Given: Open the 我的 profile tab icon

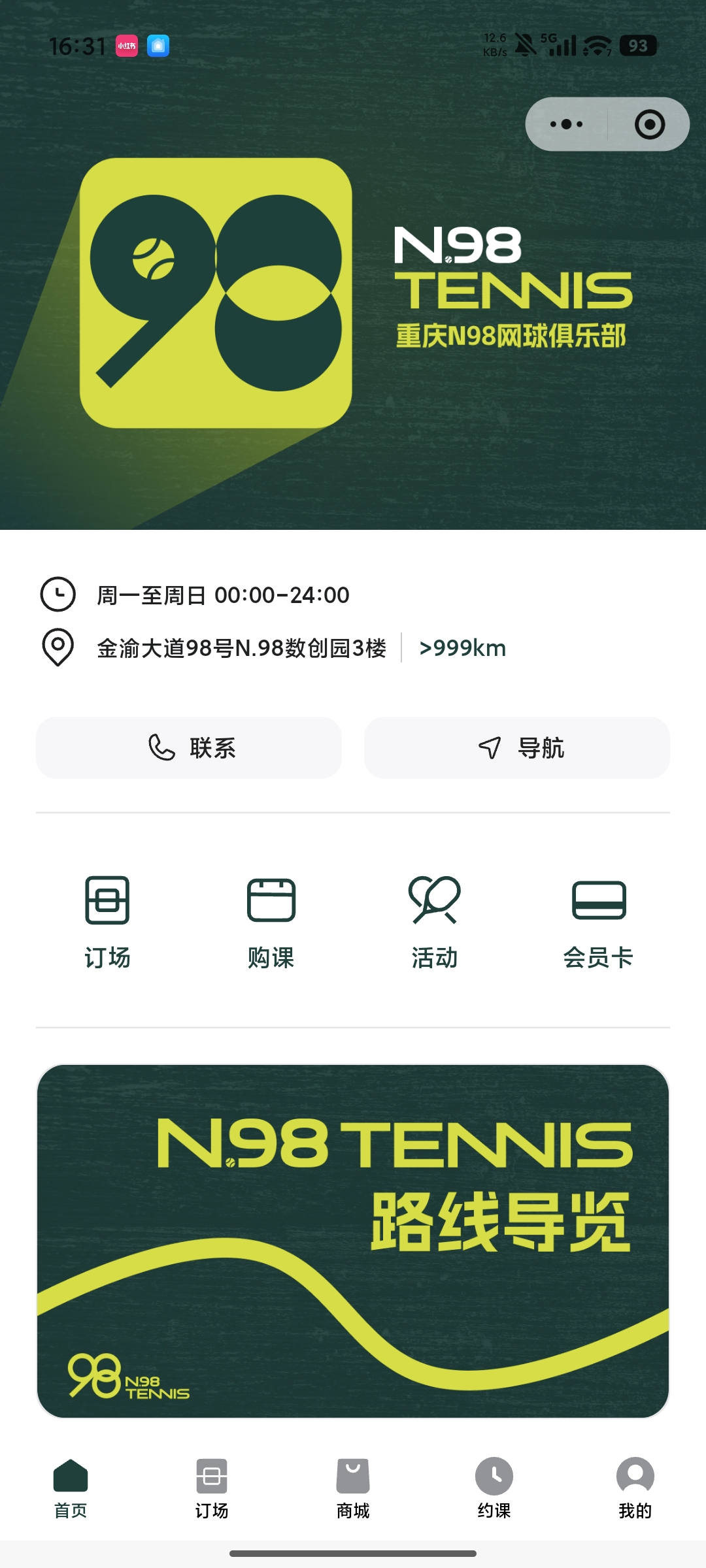Looking at the screenshot, I should tap(635, 1477).
